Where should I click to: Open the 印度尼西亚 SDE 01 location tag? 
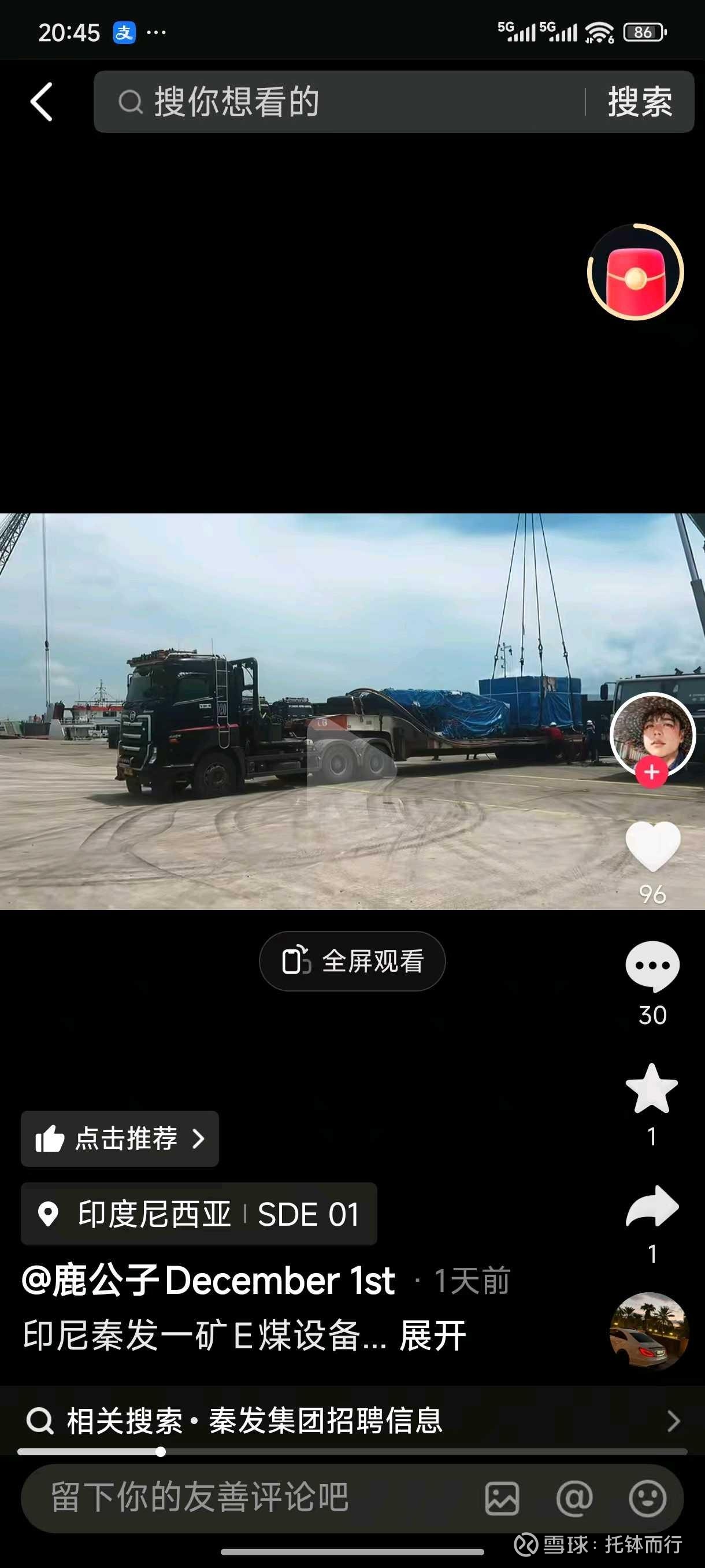[199, 1214]
